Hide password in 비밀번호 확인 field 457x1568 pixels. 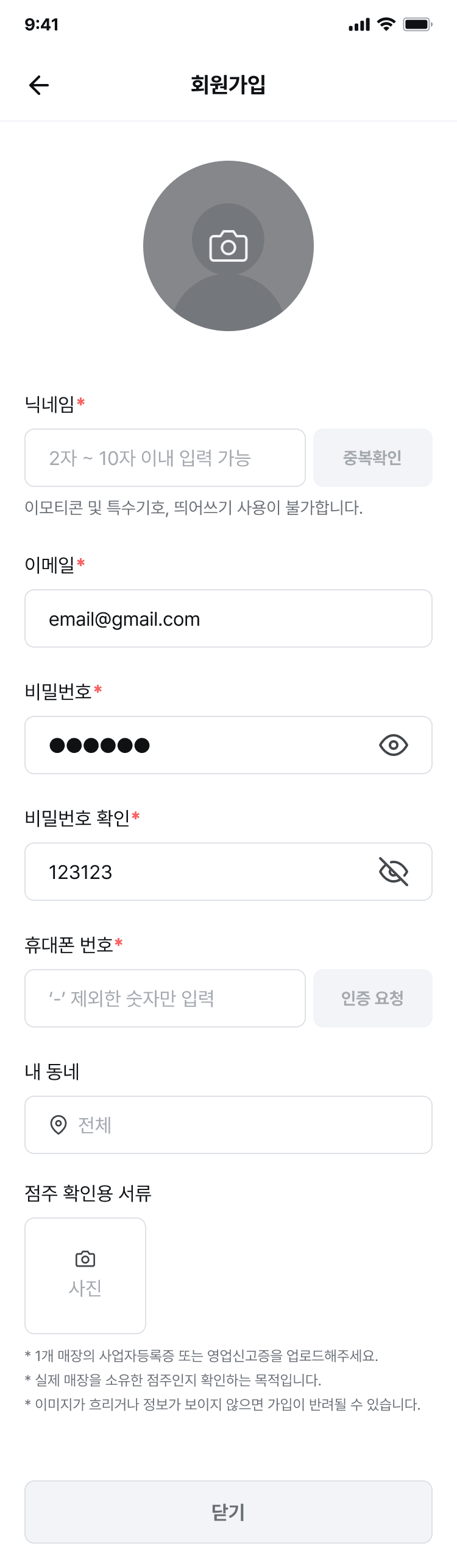[x=394, y=872]
